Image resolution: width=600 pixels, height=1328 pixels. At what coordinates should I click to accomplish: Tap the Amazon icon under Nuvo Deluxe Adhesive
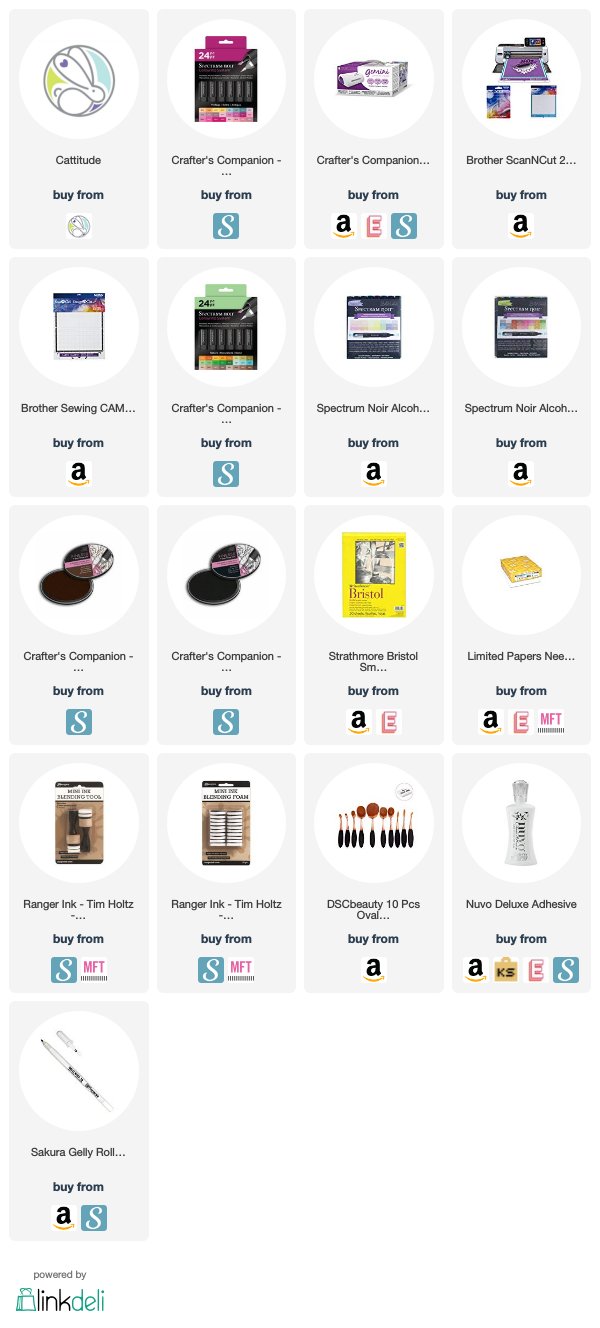pos(476,970)
